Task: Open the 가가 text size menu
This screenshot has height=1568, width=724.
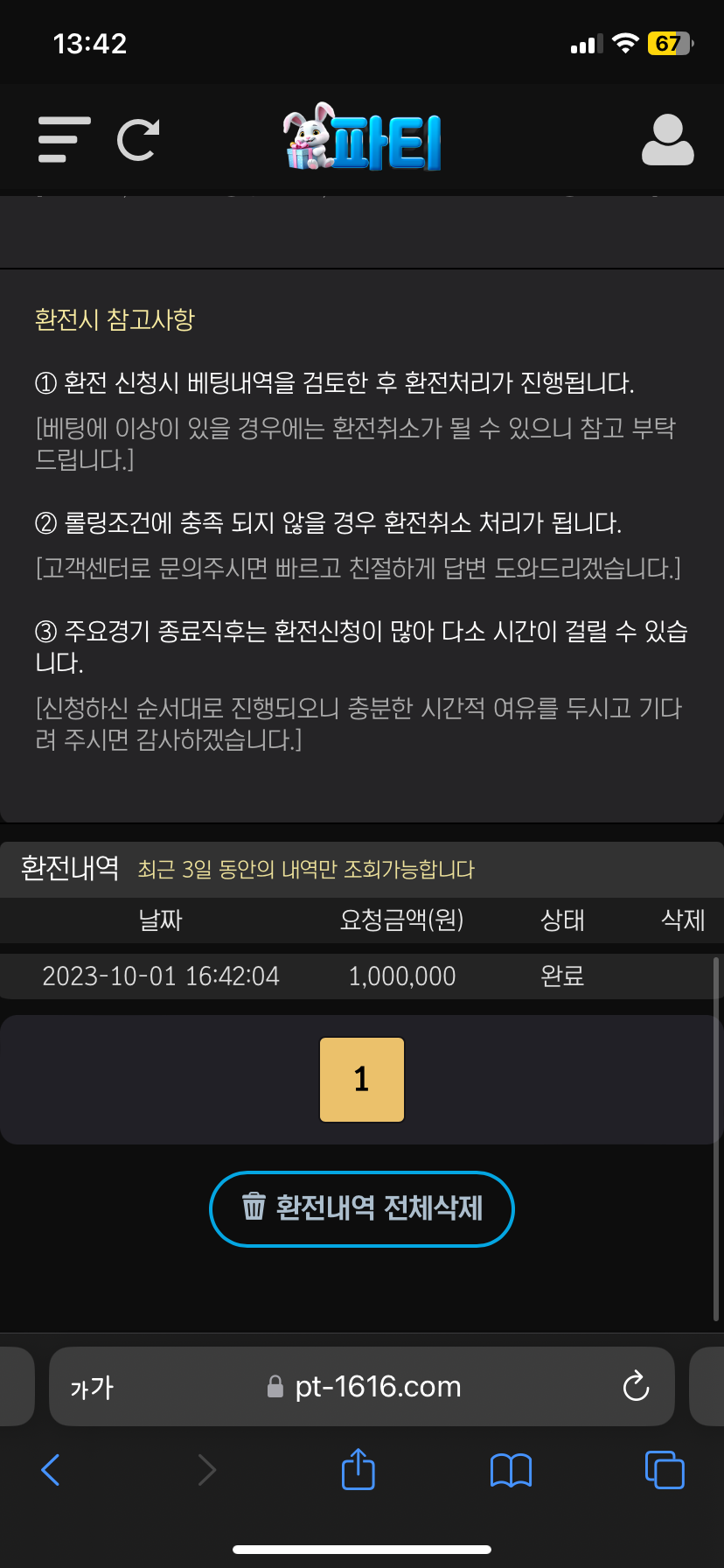Action: [92, 1387]
